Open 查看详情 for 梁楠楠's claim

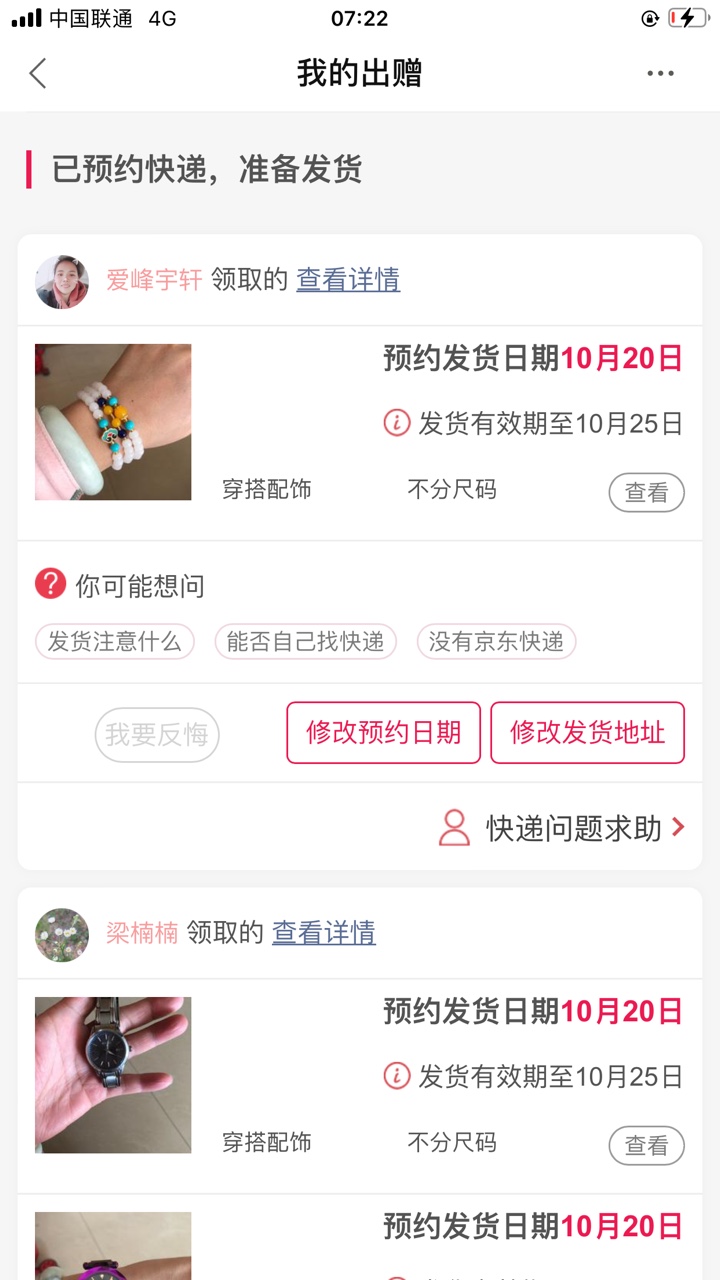324,933
